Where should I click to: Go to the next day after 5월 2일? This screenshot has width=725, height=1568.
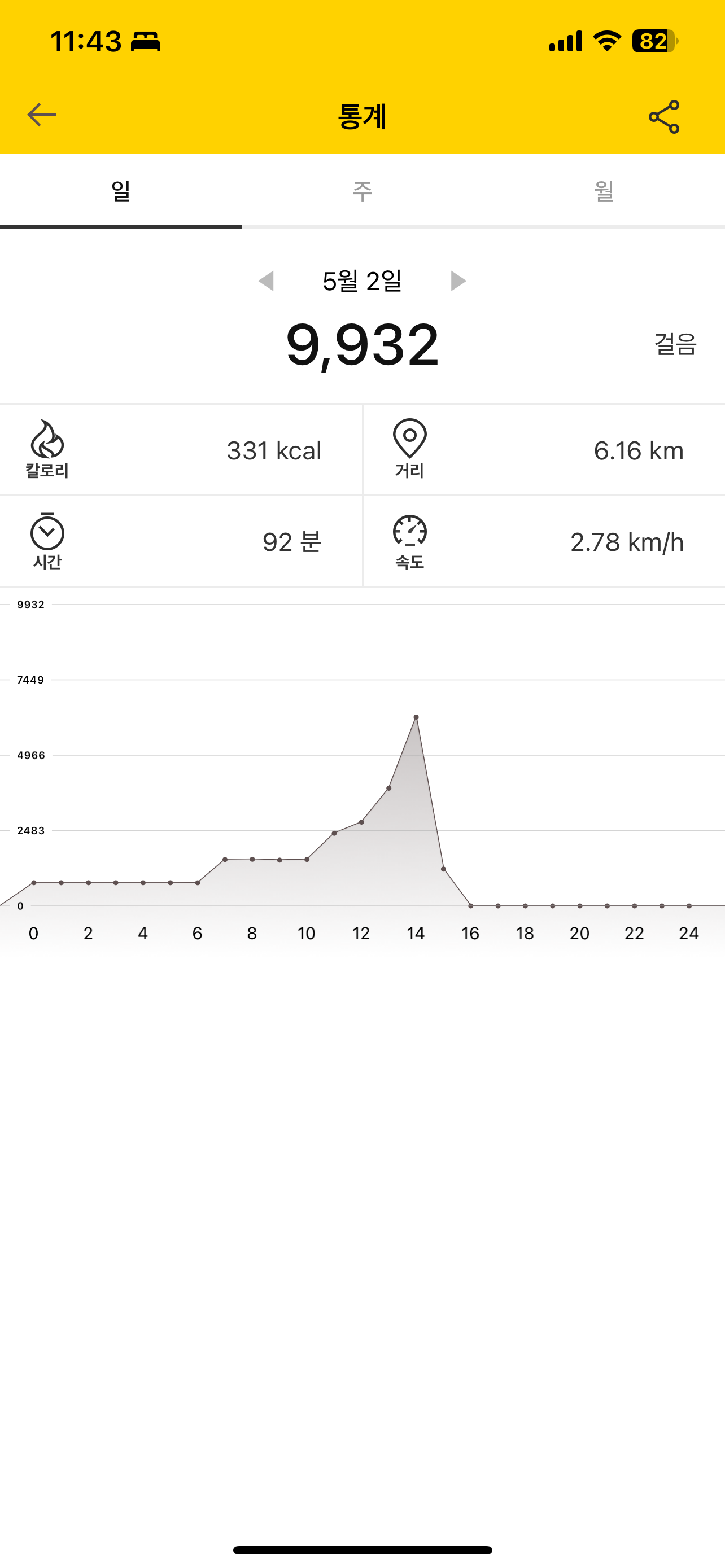click(x=458, y=281)
